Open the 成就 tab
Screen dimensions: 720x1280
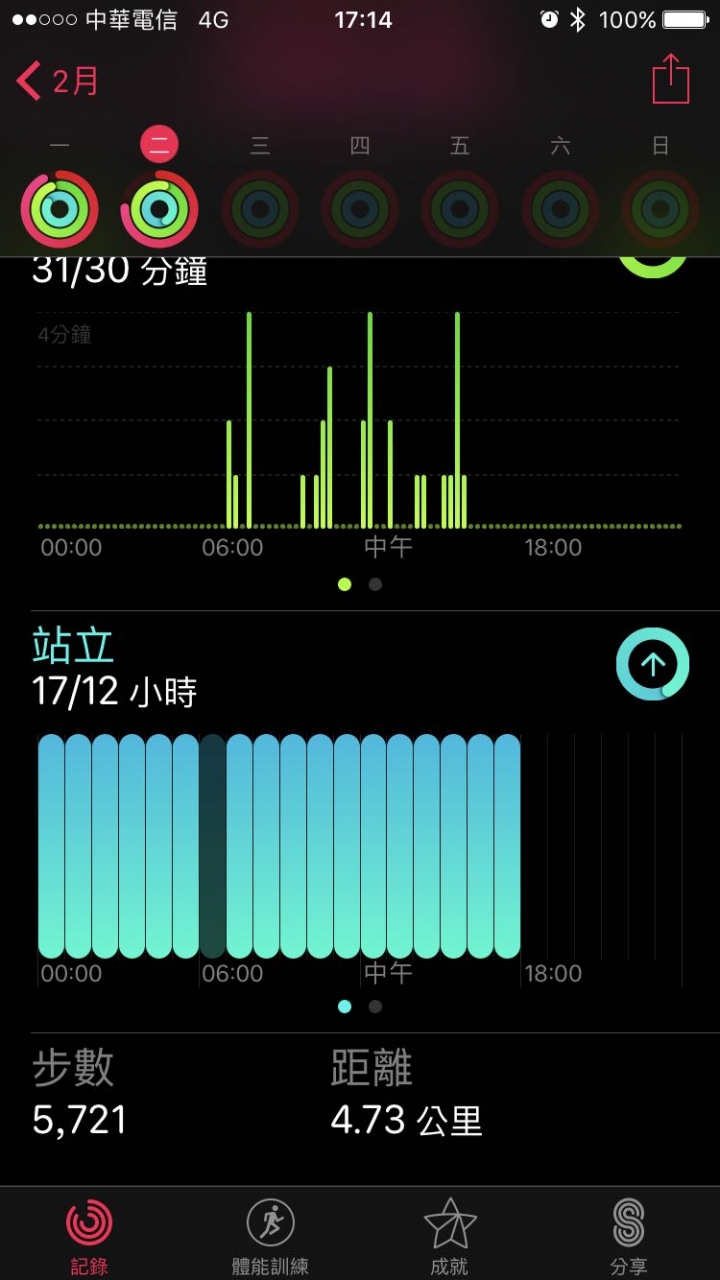coord(450,1236)
